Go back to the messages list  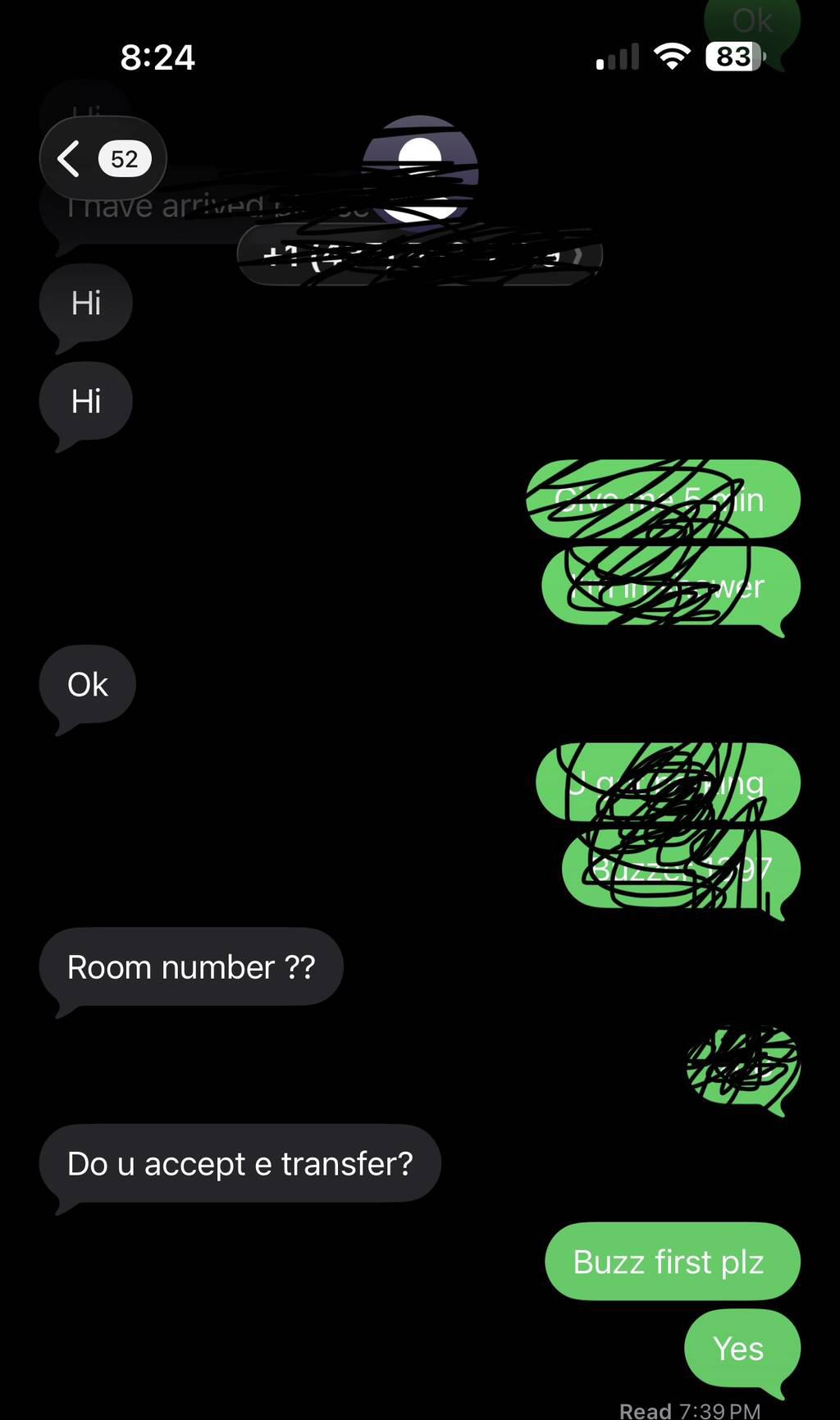pos(102,158)
